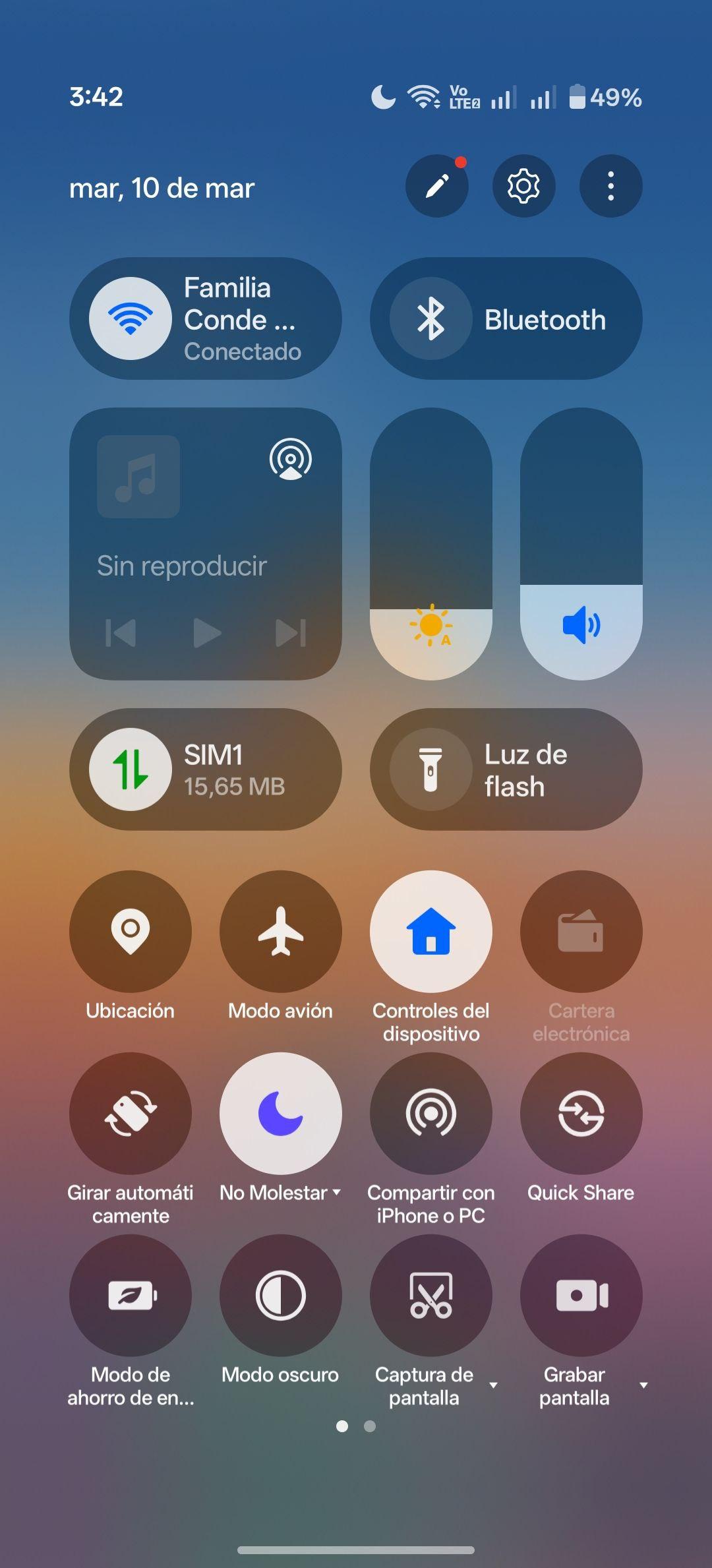
Task: Play media in the Sin reproducir card
Action: pos(207,633)
